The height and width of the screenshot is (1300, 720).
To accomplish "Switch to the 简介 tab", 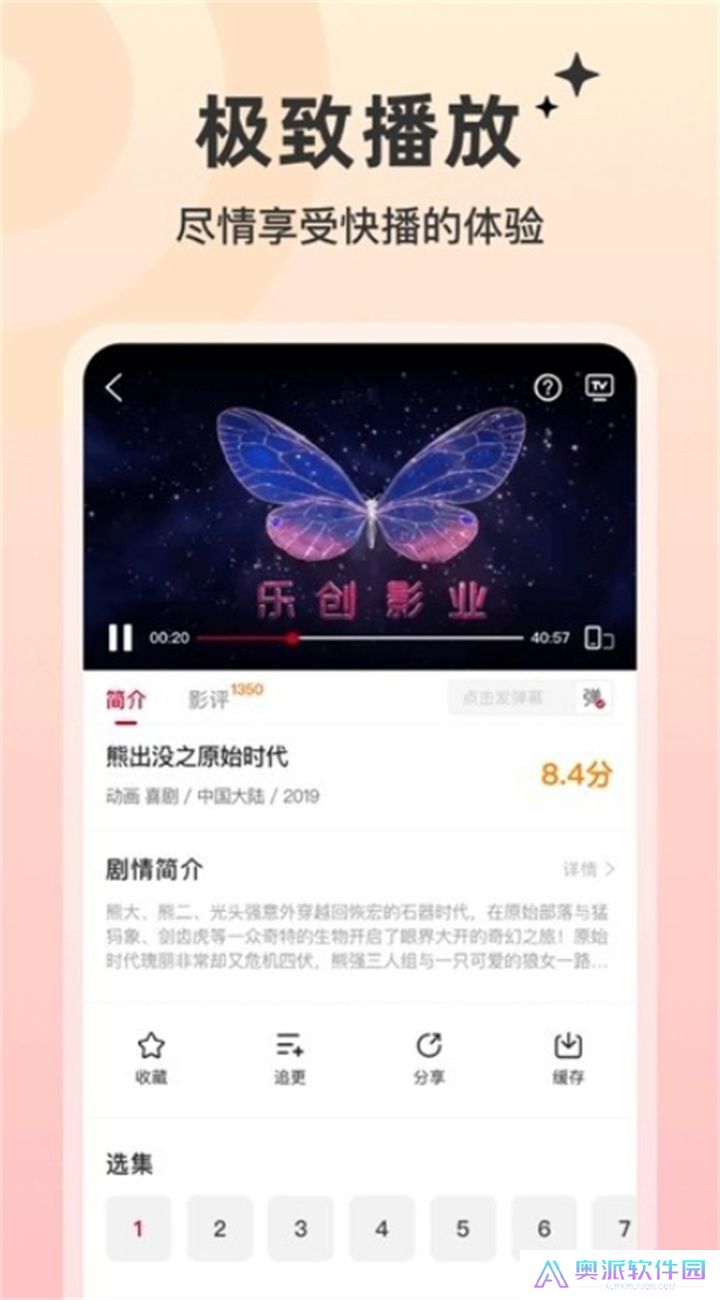I will 123,699.
